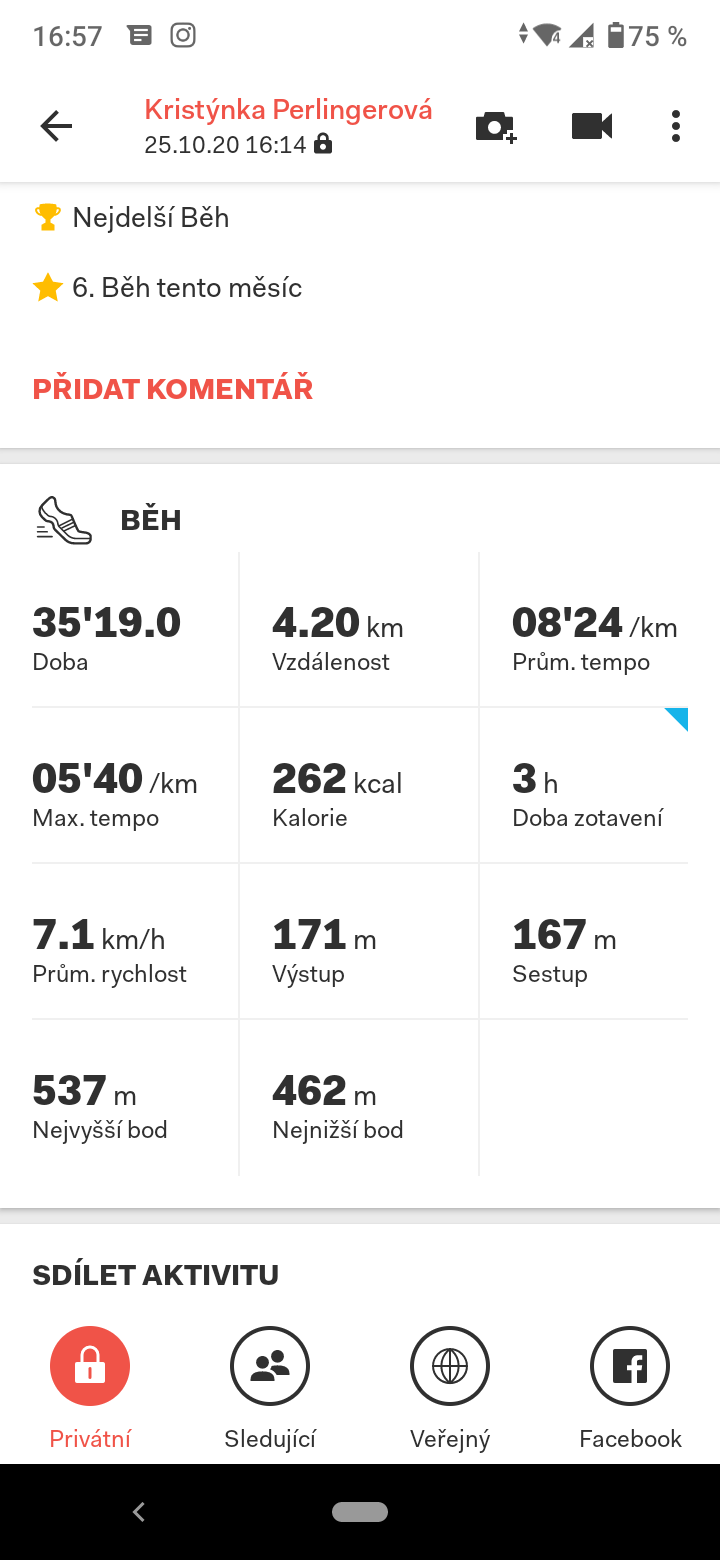Tap the video camera icon
This screenshot has height=1560, width=720.
(x=592, y=126)
